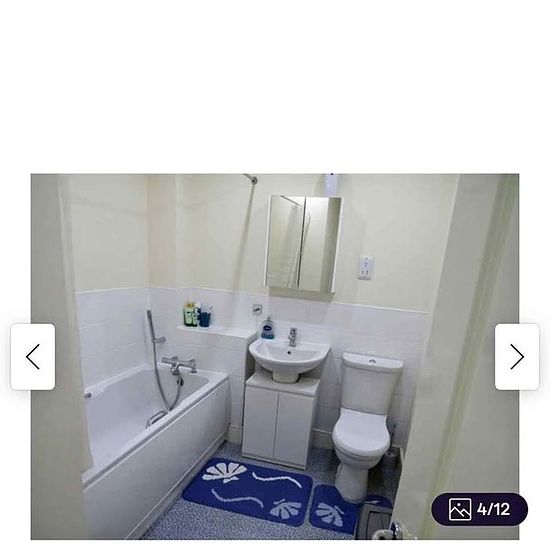Open the bathroom photo full screen
This screenshot has height=550, width=550.
[275, 356]
